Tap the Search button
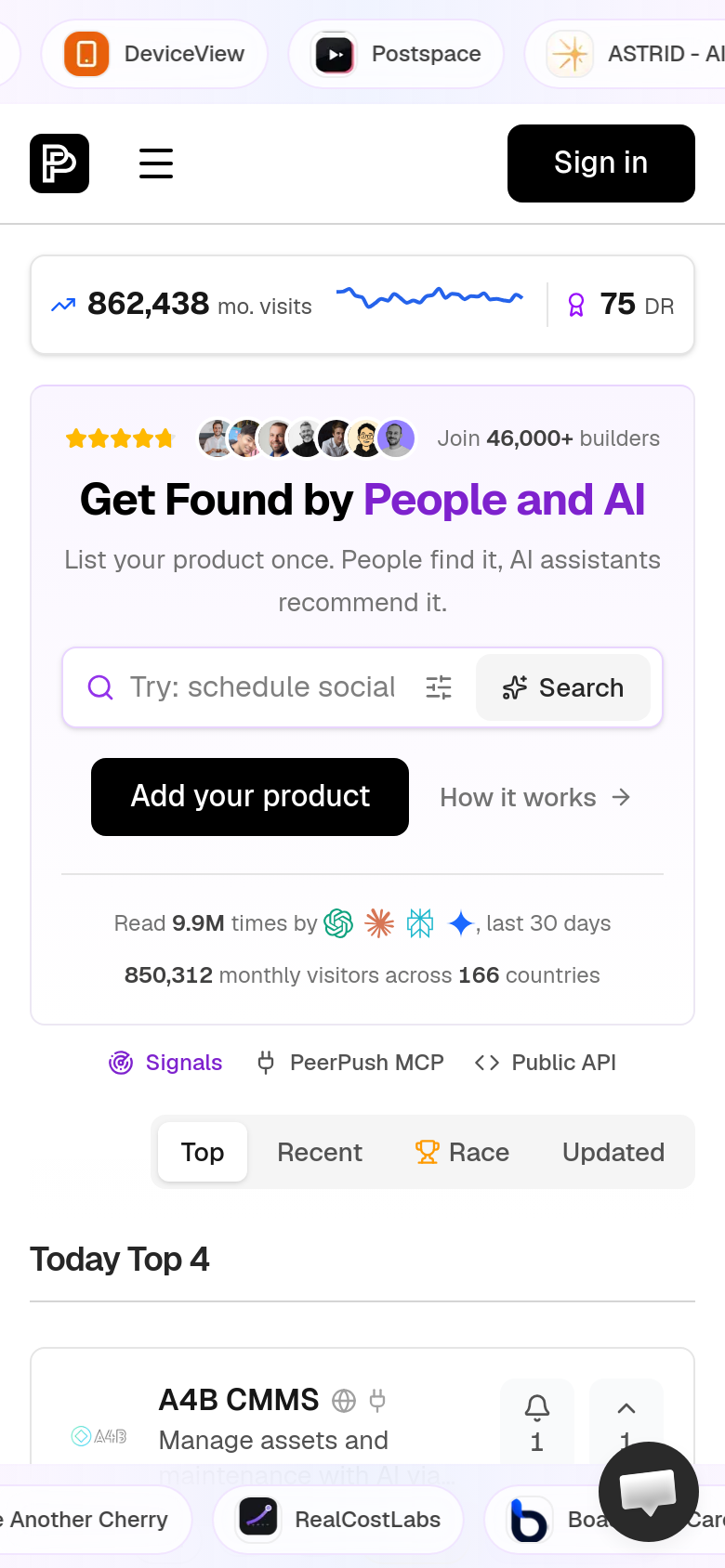Image resolution: width=725 pixels, height=1568 pixels. coord(563,687)
